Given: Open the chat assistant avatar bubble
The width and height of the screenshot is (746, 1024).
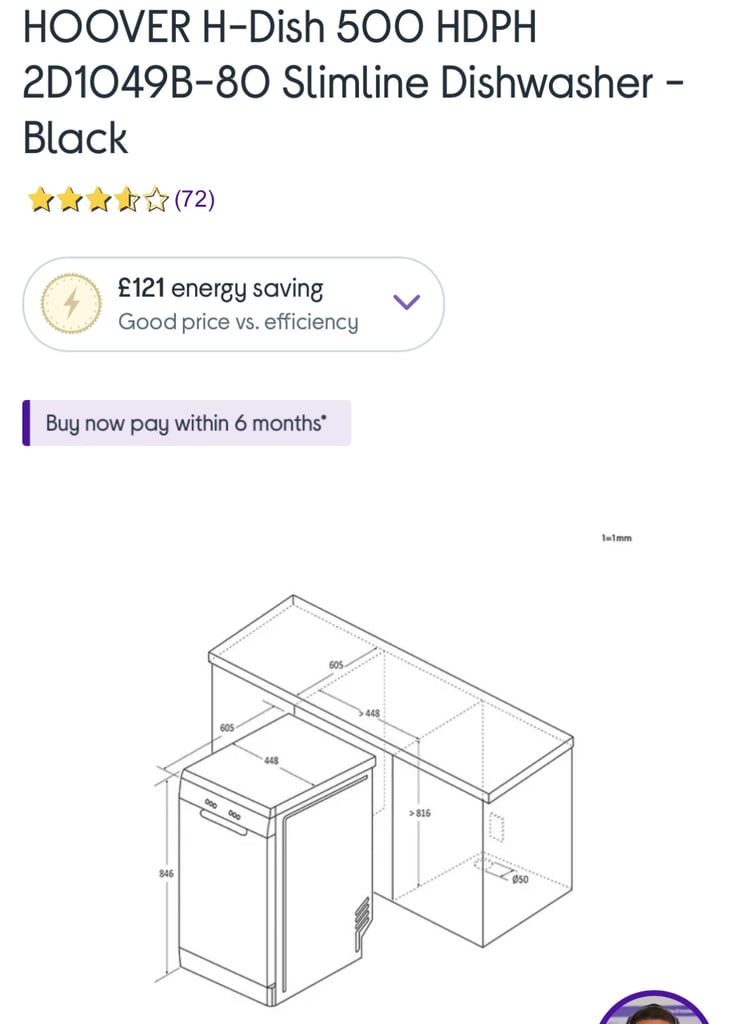Looking at the screenshot, I should [x=655, y=1010].
